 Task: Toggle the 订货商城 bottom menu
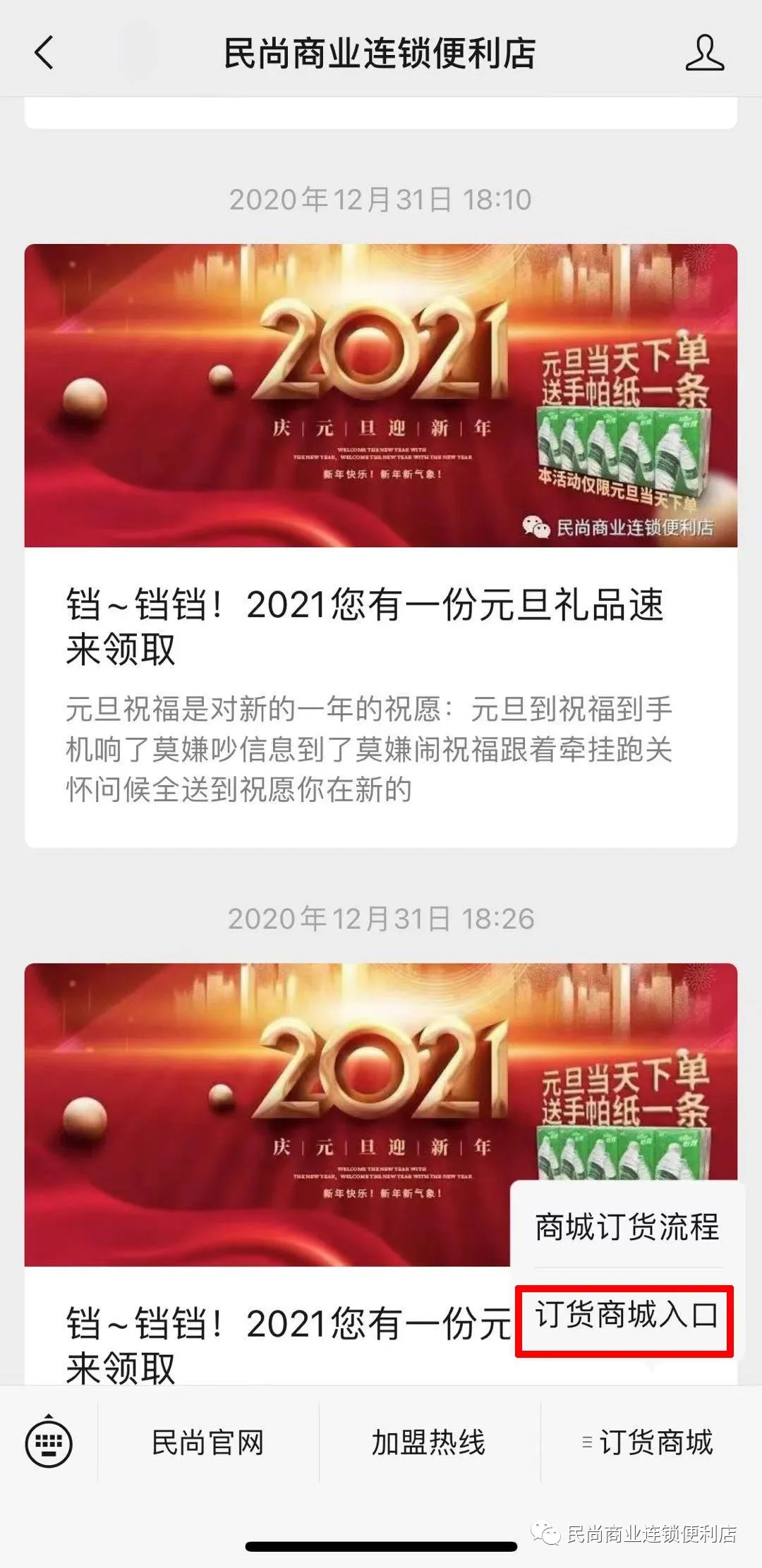[649, 1442]
